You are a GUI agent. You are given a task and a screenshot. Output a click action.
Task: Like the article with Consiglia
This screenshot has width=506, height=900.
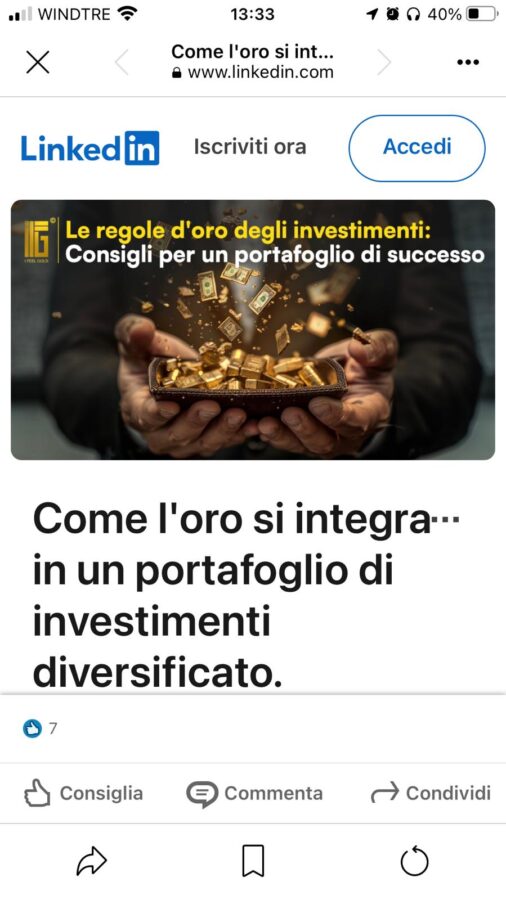[x=84, y=794]
